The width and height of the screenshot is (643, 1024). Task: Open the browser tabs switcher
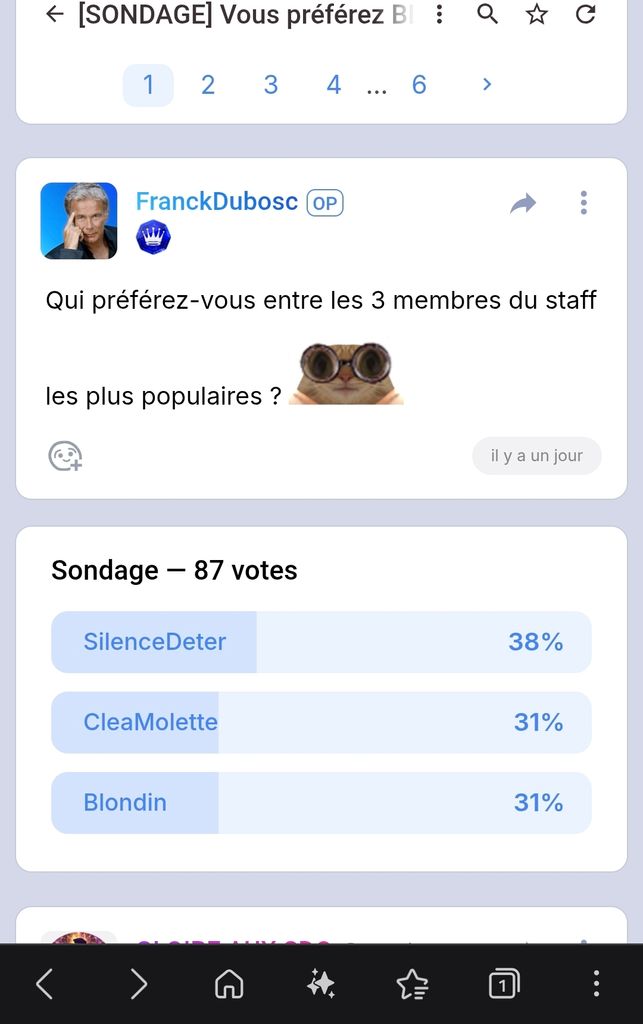[503, 984]
